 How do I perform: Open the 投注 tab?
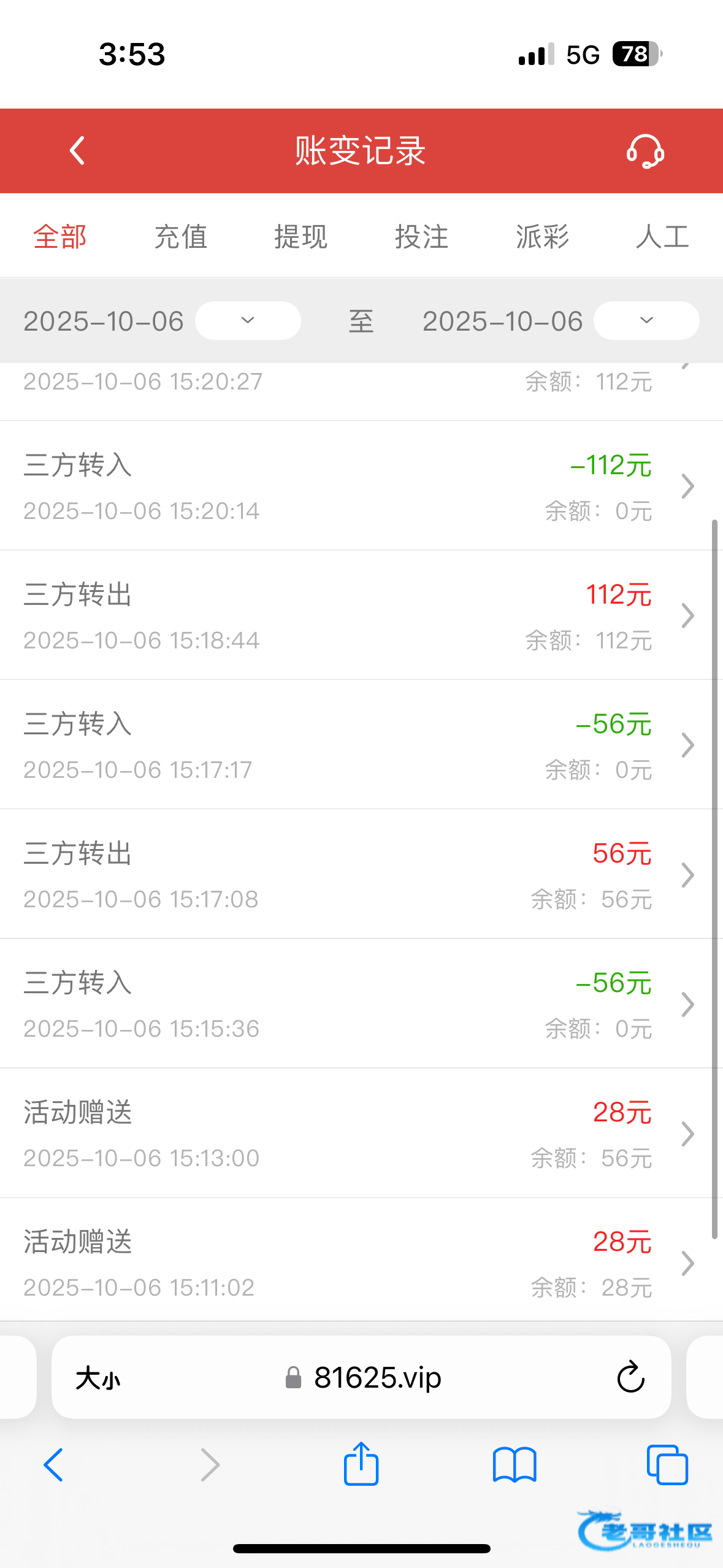422,237
